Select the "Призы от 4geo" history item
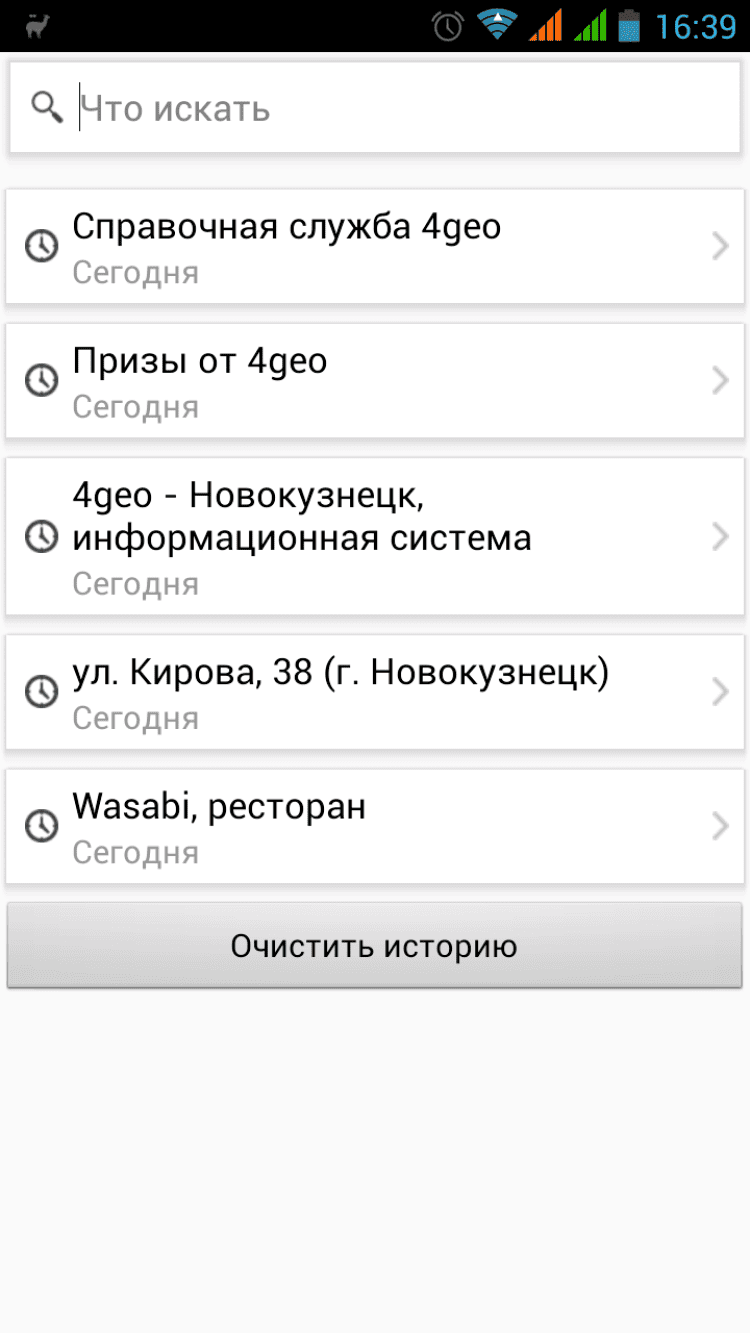Screen dimensions: 750x1333 (x=375, y=381)
